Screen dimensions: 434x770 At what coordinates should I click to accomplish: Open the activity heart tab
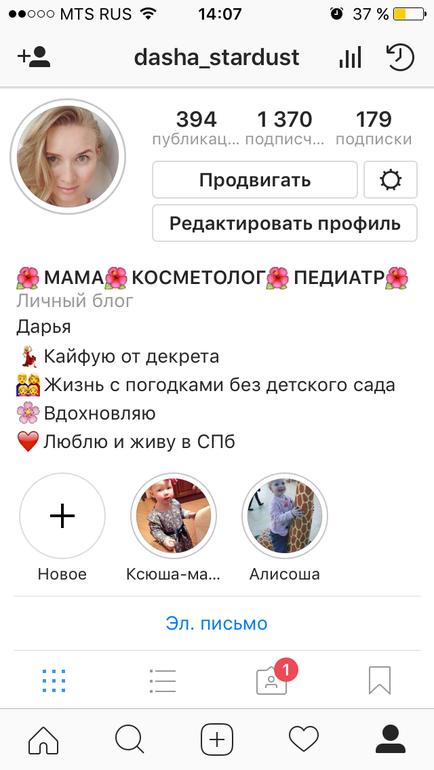coord(303,739)
